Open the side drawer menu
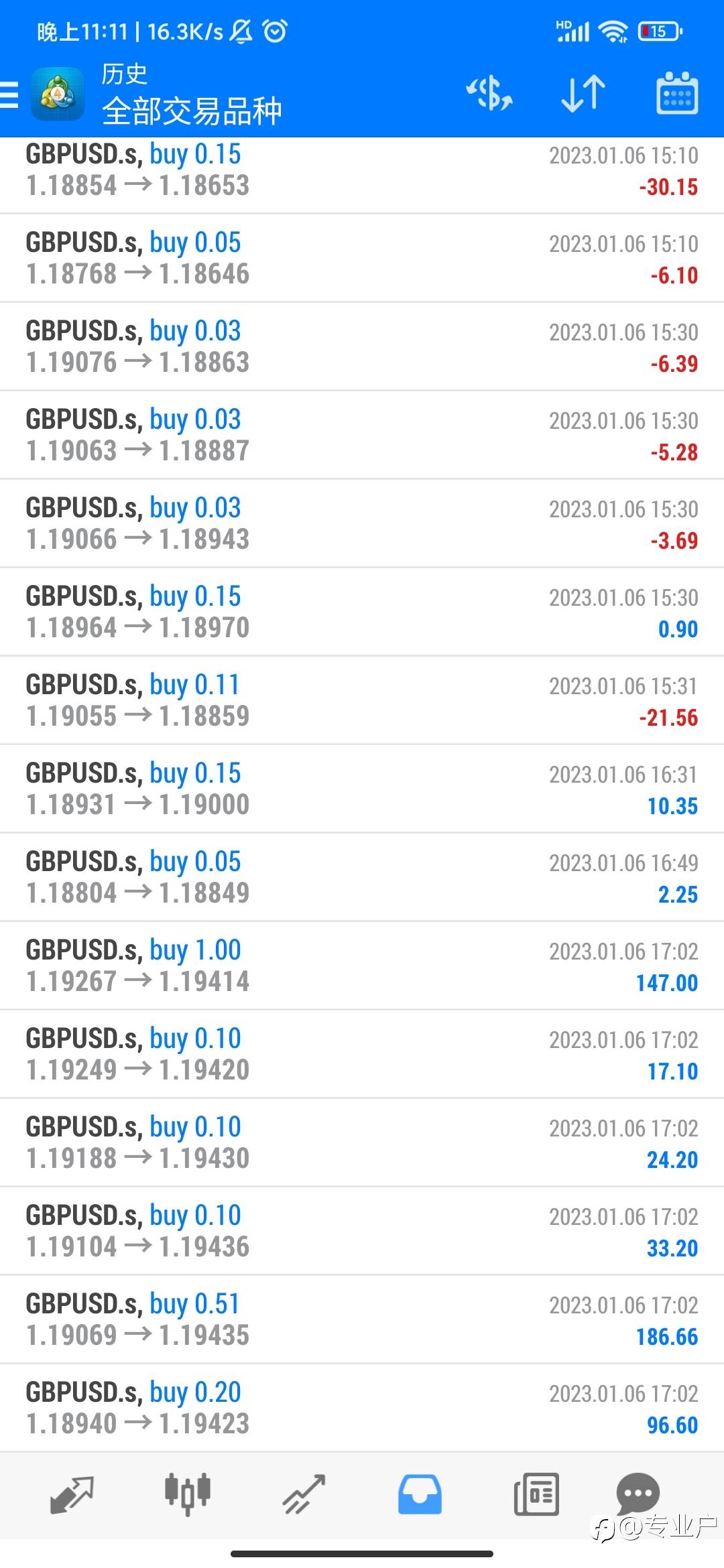Screen dimensions: 724x1568 coord(9,94)
